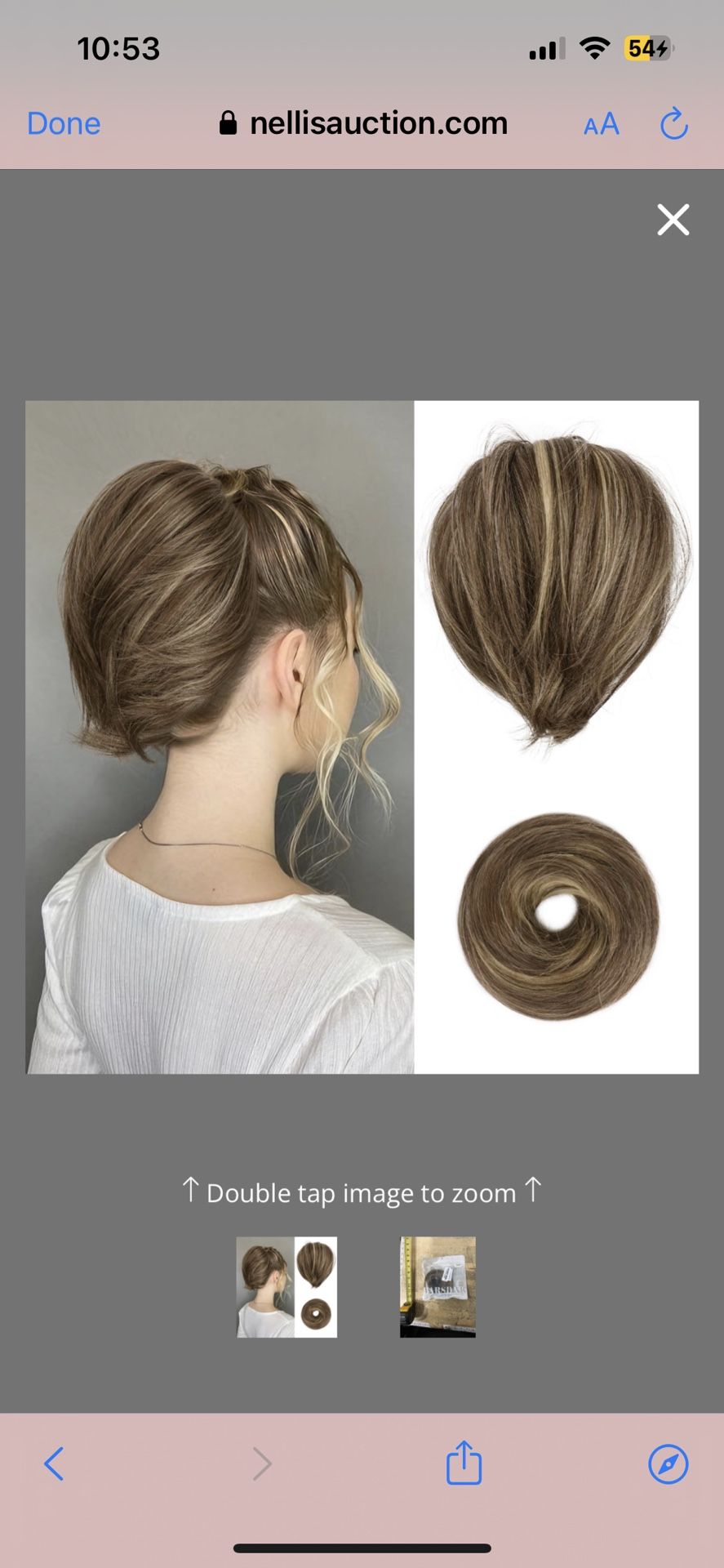Open the Safari compass browser icon
Image resolution: width=724 pixels, height=1568 pixels.
pos(668,1463)
